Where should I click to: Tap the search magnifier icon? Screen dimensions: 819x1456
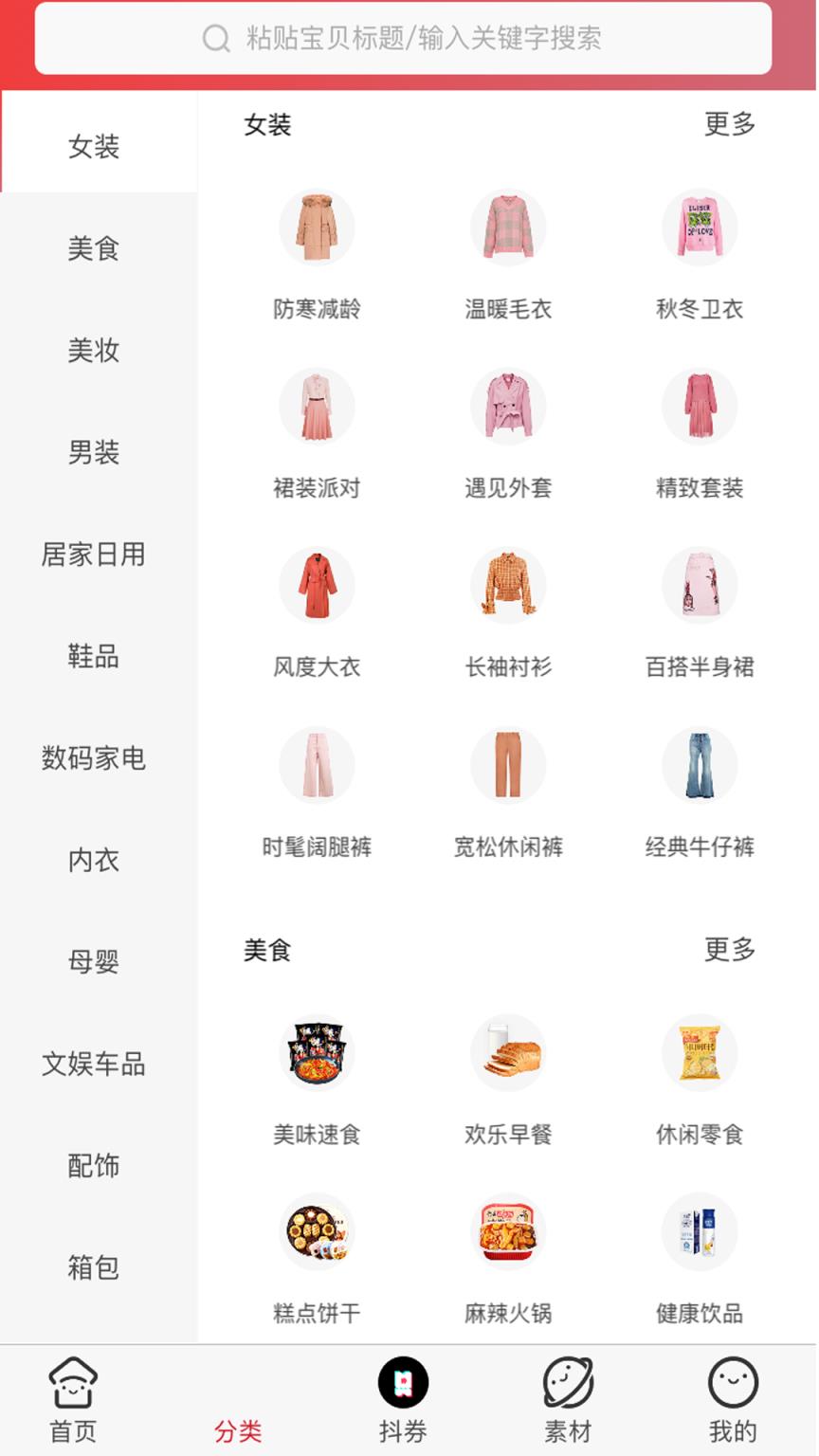(x=215, y=39)
